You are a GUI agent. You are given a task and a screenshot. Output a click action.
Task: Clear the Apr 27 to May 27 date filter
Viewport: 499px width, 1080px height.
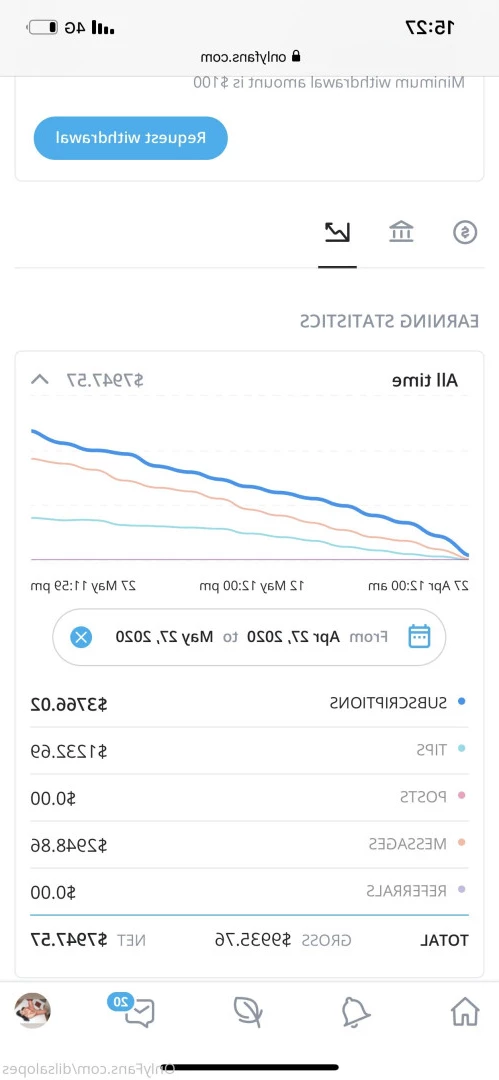click(x=81, y=637)
